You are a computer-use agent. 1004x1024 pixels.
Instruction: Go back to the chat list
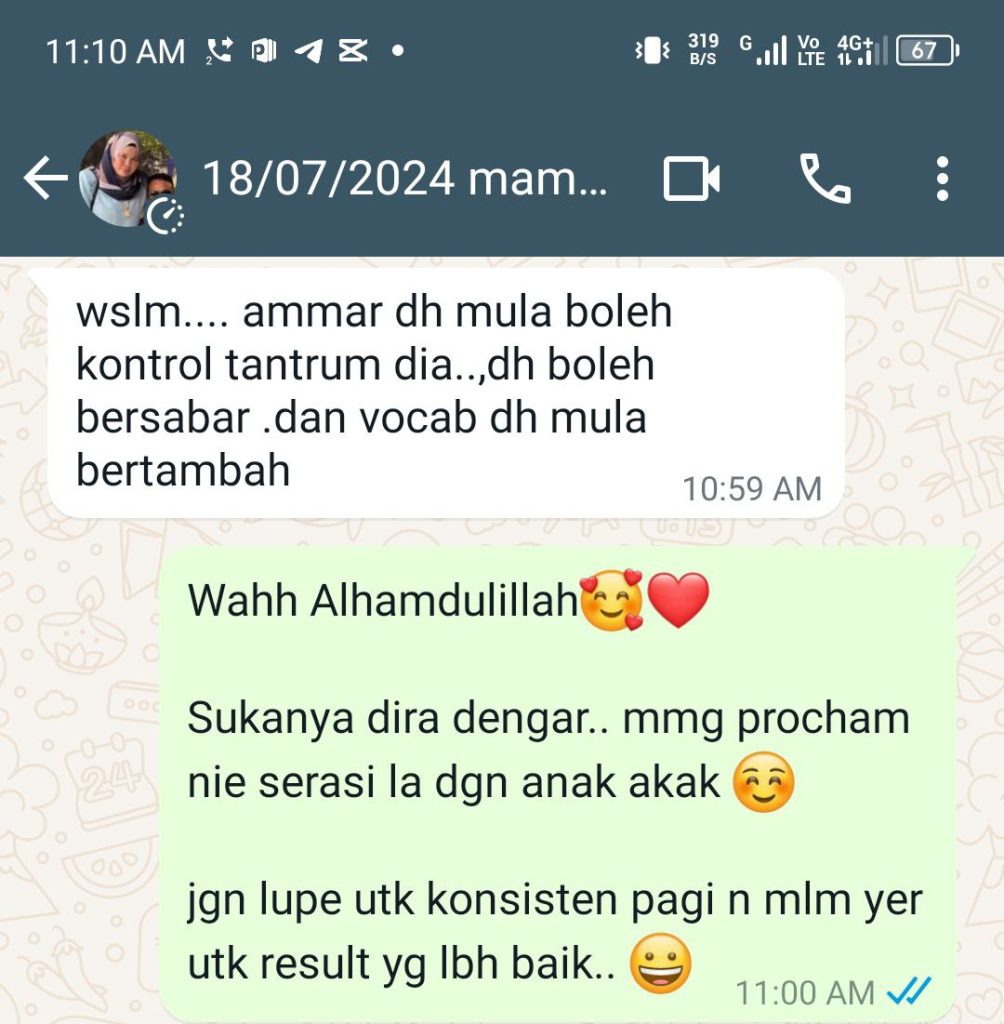click(x=44, y=180)
